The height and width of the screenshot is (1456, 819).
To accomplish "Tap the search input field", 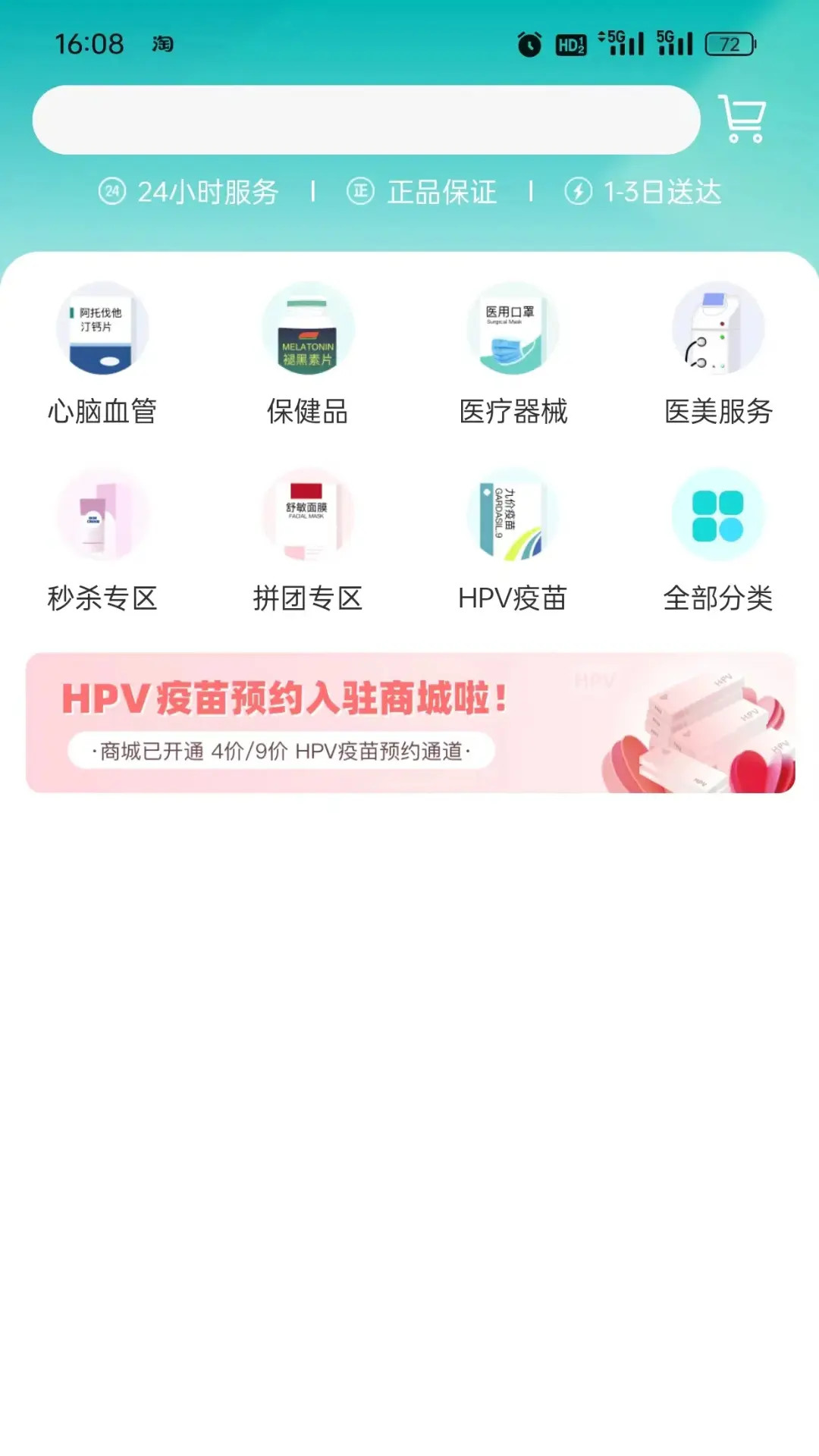I will (x=364, y=119).
